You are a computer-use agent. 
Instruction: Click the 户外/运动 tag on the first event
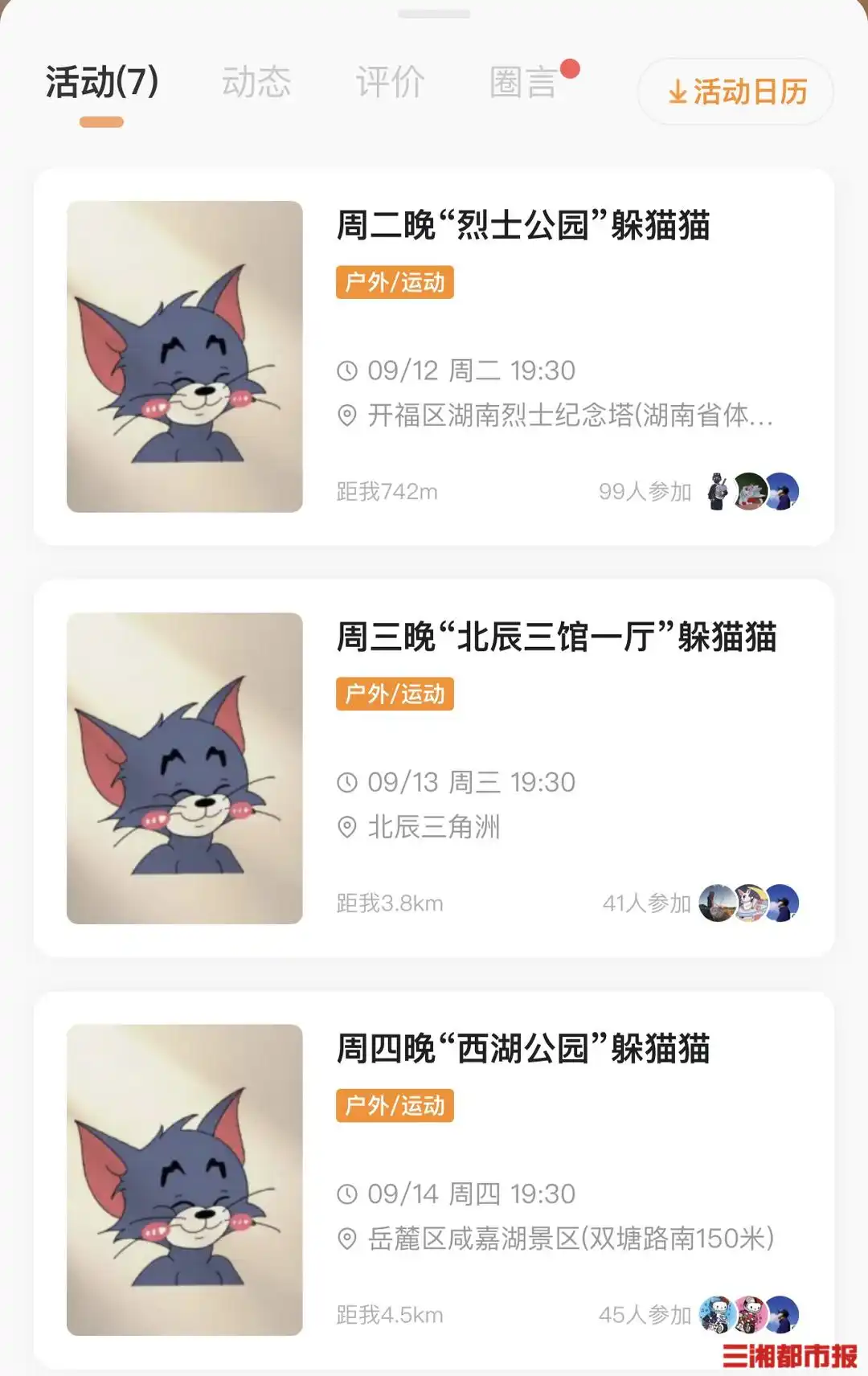(395, 283)
